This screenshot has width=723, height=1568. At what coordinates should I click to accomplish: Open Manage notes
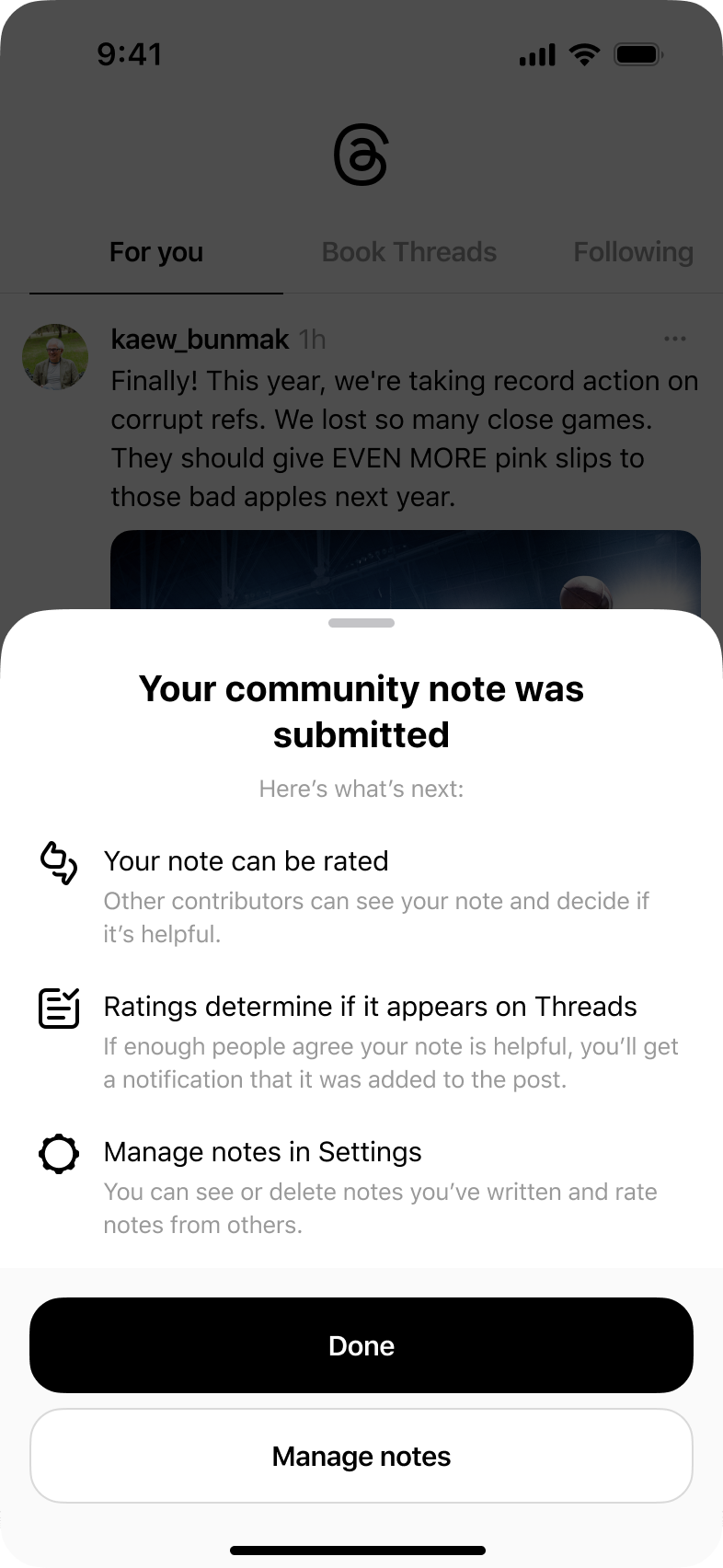361,1456
